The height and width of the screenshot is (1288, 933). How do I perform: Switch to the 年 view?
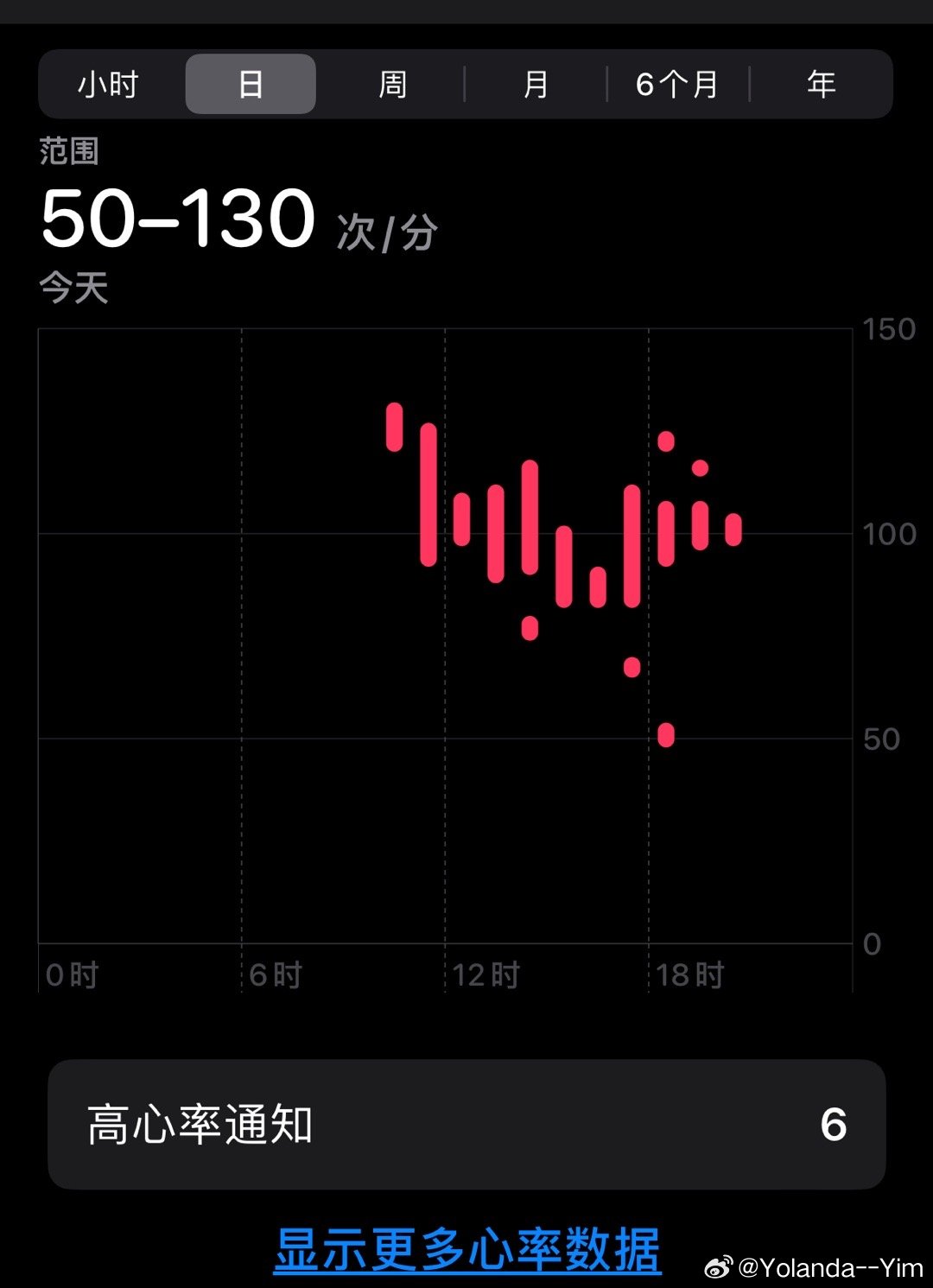821,85
